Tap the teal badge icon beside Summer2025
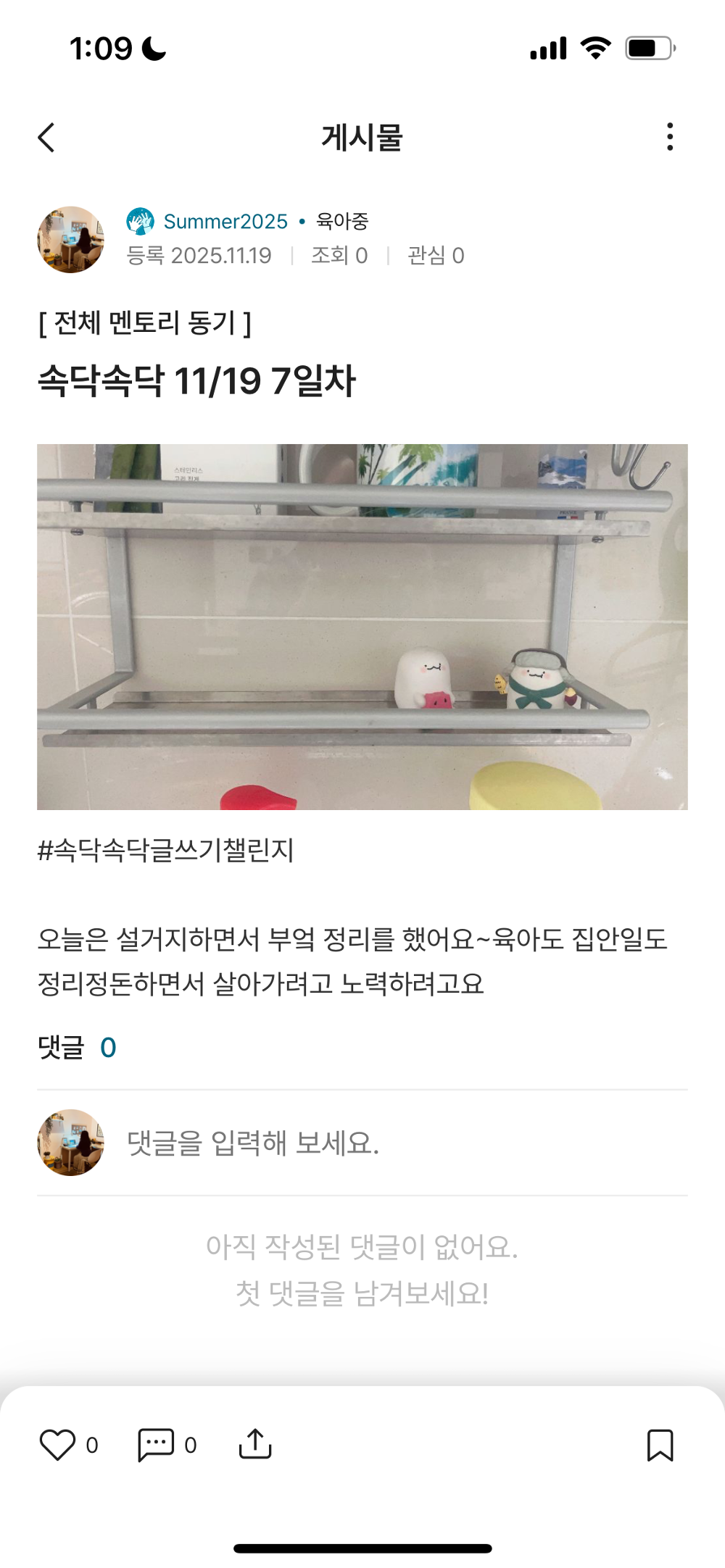The image size is (725, 1568). tap(140, 221)
